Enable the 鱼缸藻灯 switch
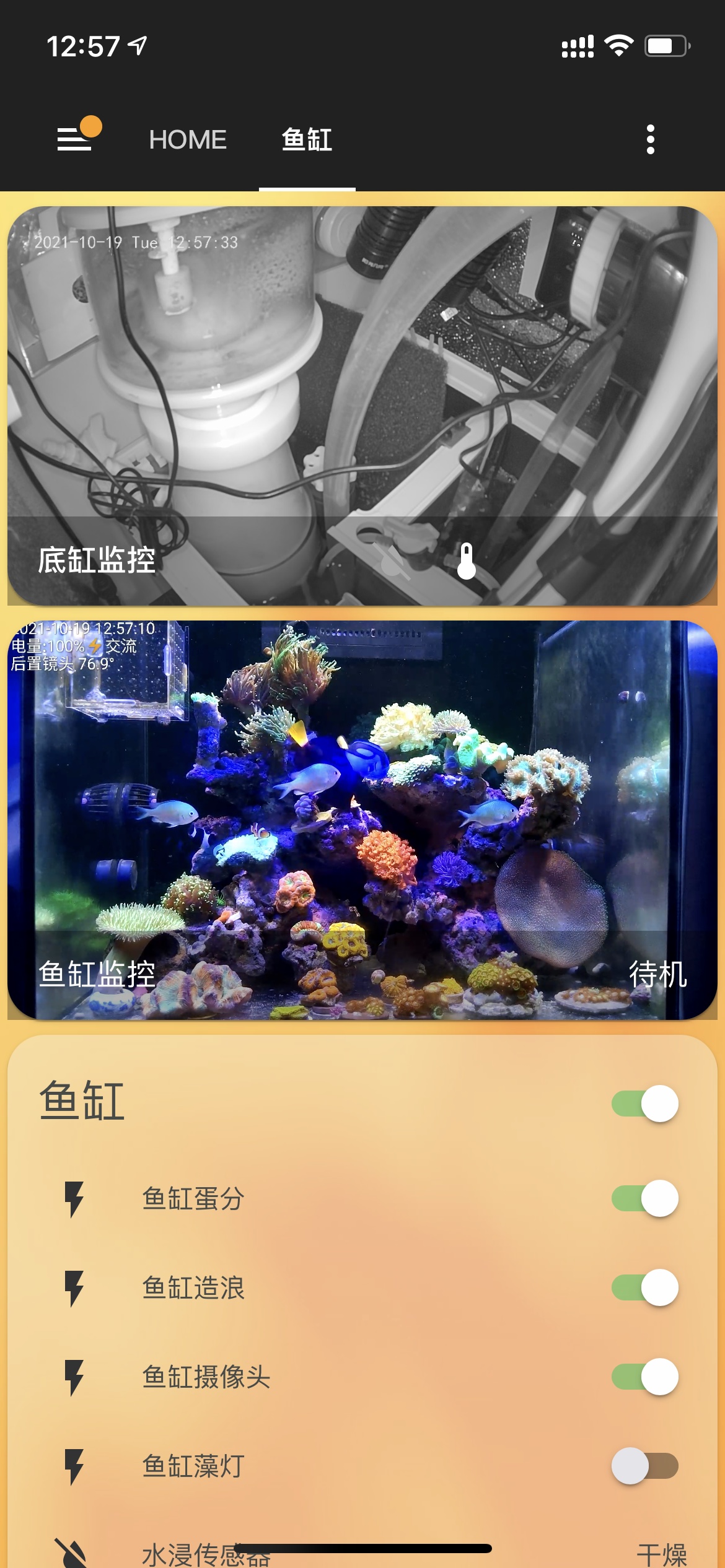 (644, 1466)
